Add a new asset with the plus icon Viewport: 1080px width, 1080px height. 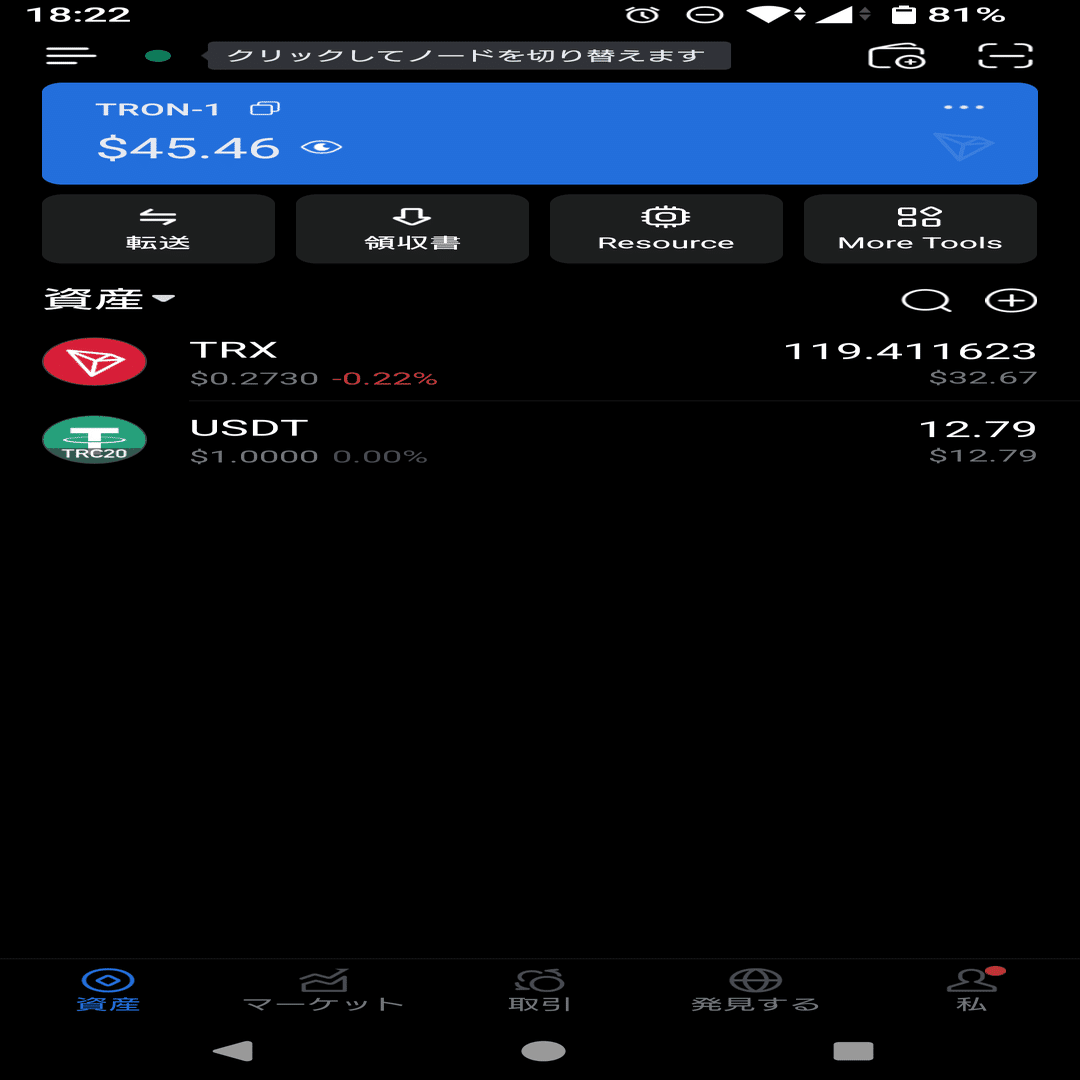coord(1011,300)
